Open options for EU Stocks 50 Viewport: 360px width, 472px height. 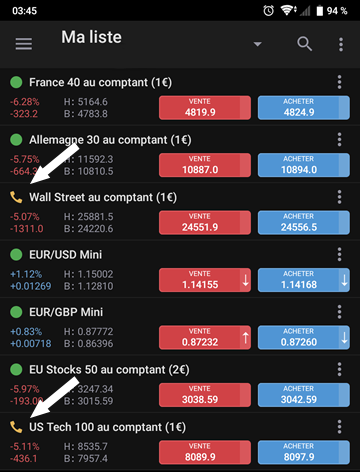point(339,369)
